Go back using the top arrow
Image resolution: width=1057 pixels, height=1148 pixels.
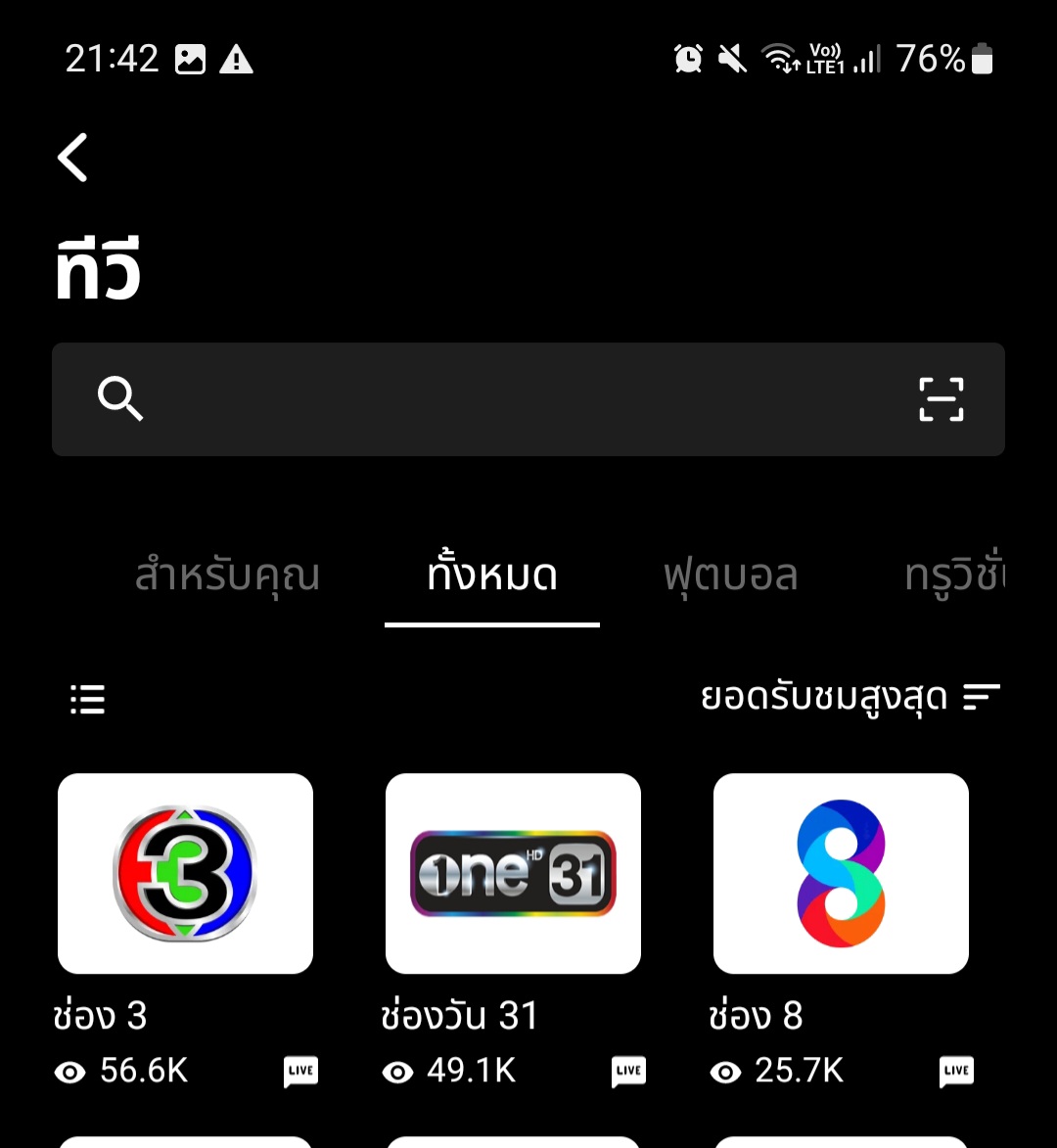pyautogui.click(x=73, y=158)
